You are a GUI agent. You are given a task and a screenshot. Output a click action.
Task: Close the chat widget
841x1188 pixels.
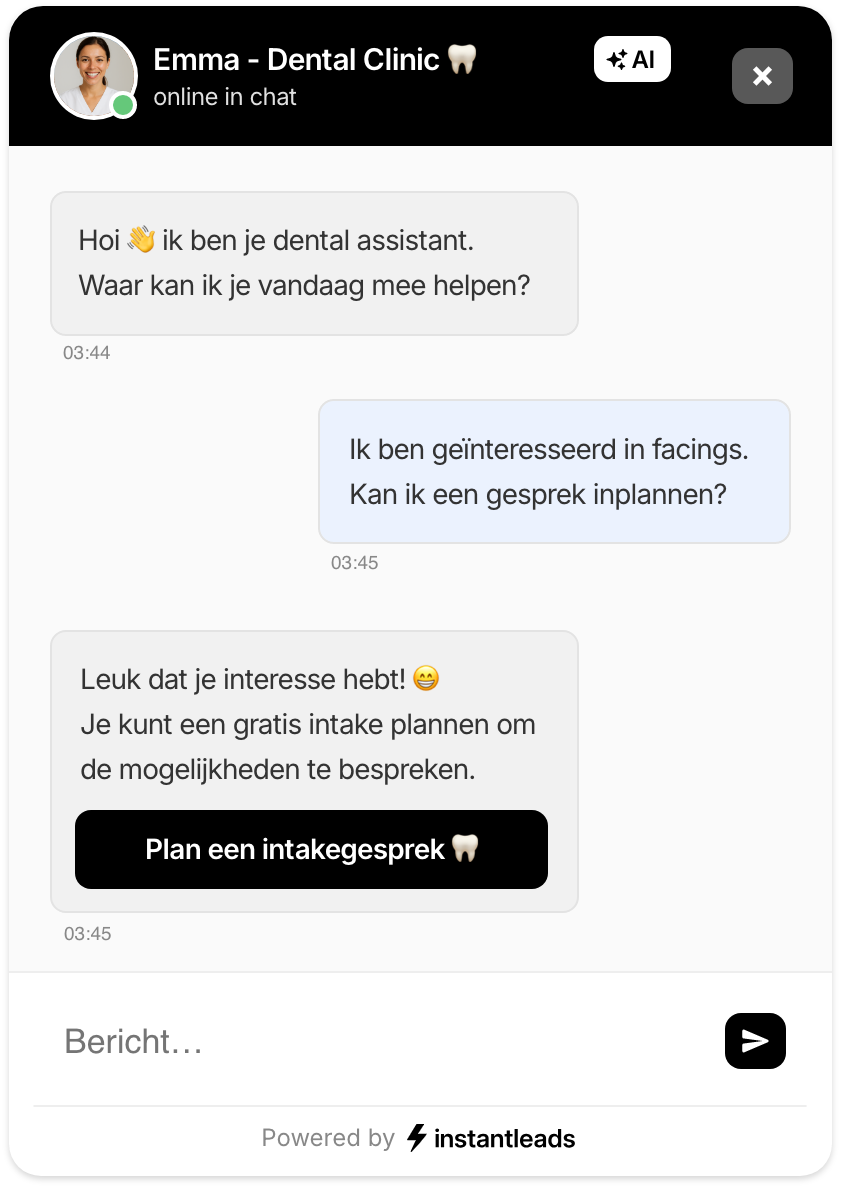[x=762, y=76]
